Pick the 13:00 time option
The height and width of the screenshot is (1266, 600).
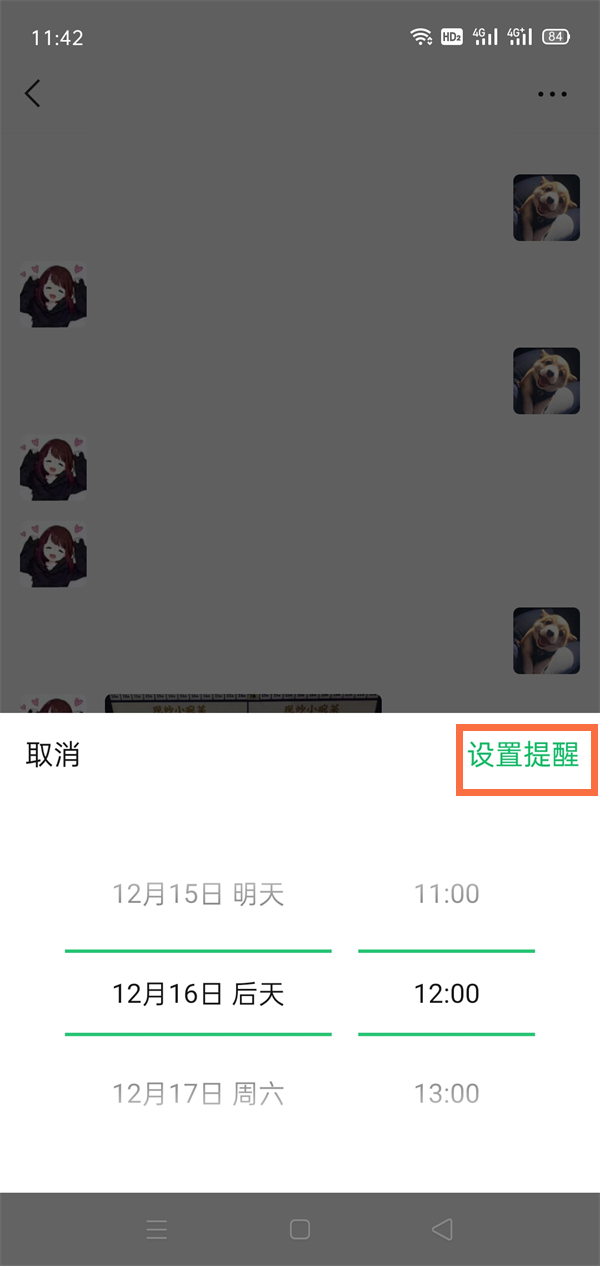446,1093
